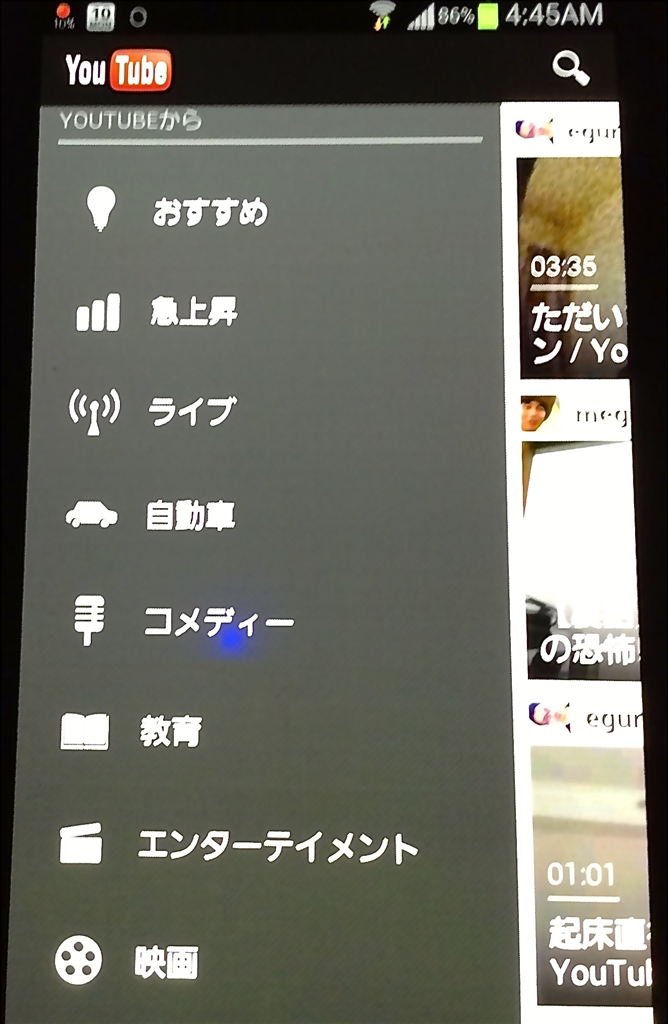Tap the YouTube logo button
This screenshot has width=668, height=1024.
point(118,70)
